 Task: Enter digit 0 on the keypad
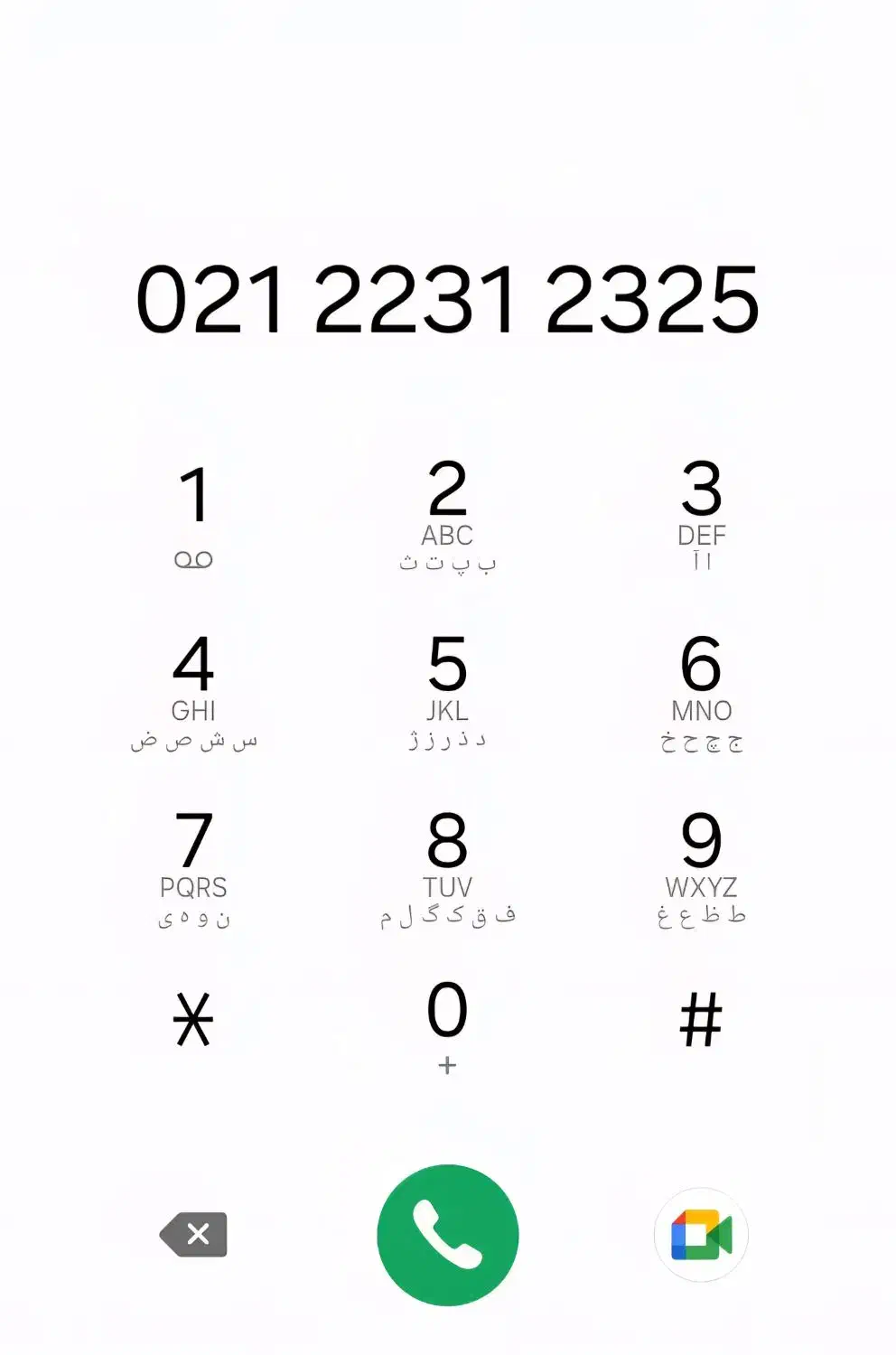pyautogui.click(x=447, y=1025)
